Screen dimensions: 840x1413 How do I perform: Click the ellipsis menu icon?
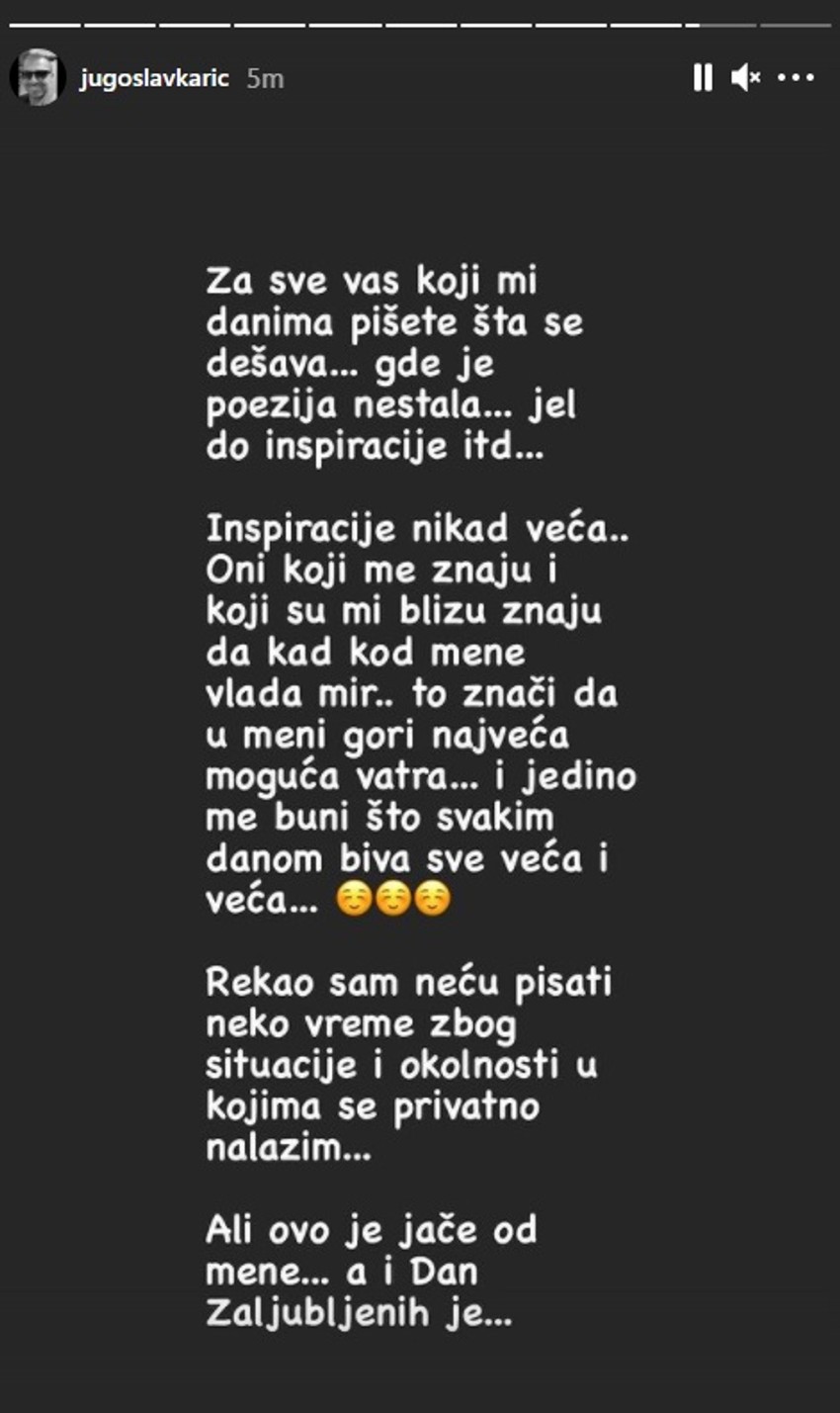coord(796,79)
